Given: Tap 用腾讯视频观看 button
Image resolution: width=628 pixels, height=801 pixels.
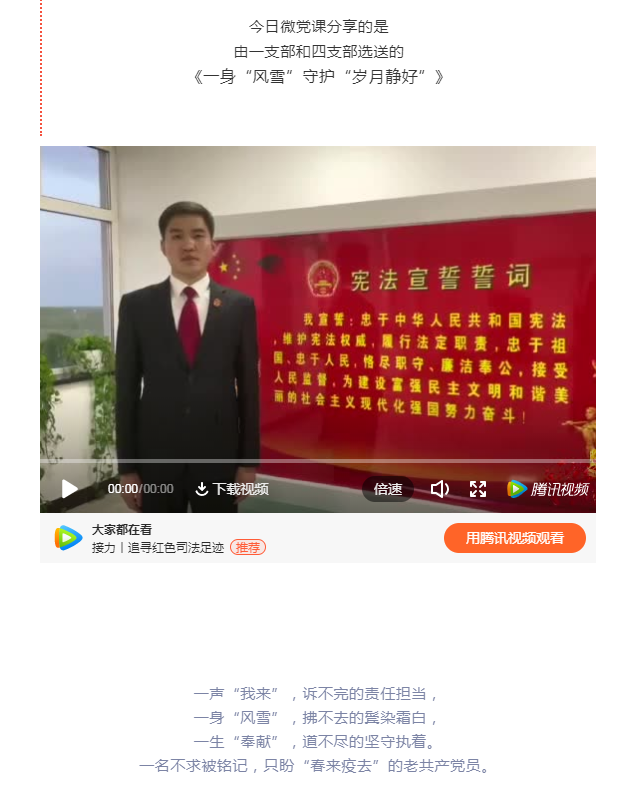Looking at the screenshot, I should 514,538.
